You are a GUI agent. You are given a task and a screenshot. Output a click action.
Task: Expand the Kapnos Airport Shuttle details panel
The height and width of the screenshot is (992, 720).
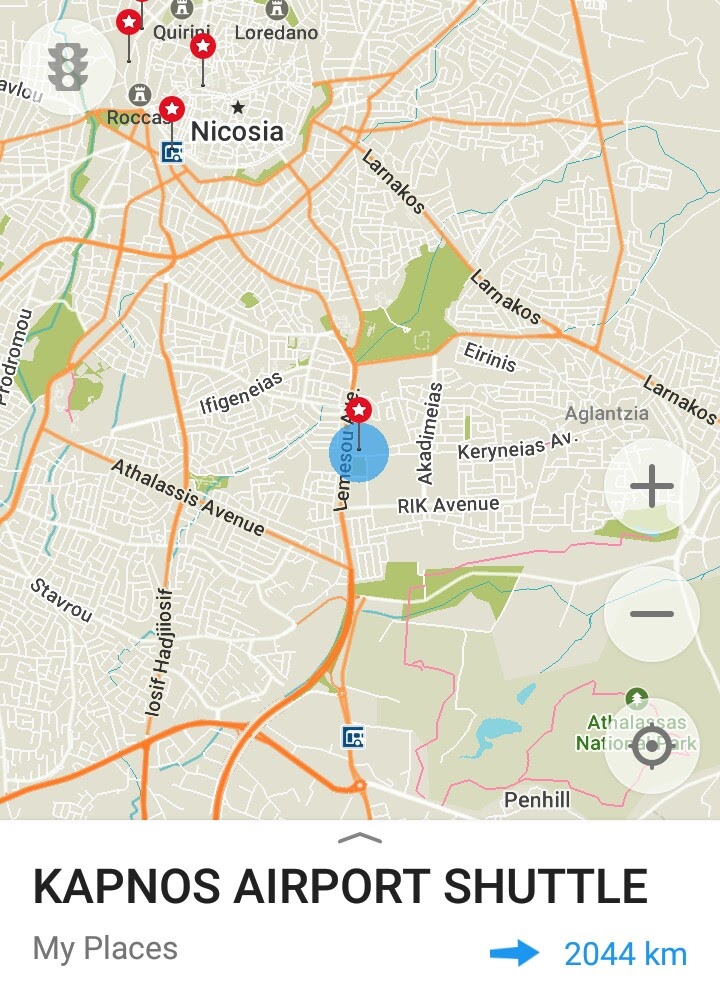tap(360, 838)
